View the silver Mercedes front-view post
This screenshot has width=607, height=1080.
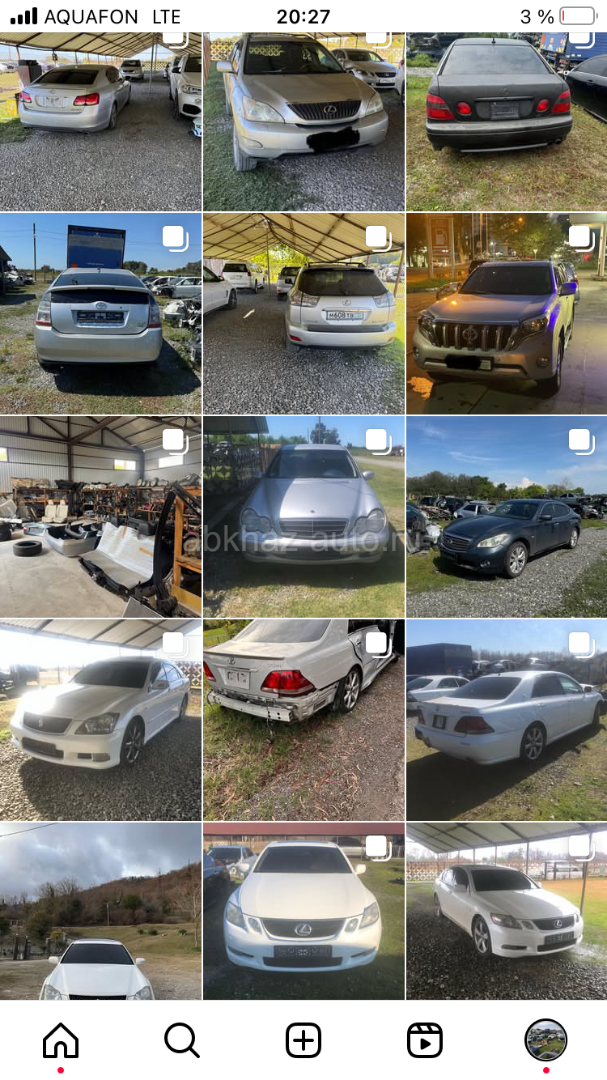click(x=303, y=517)
